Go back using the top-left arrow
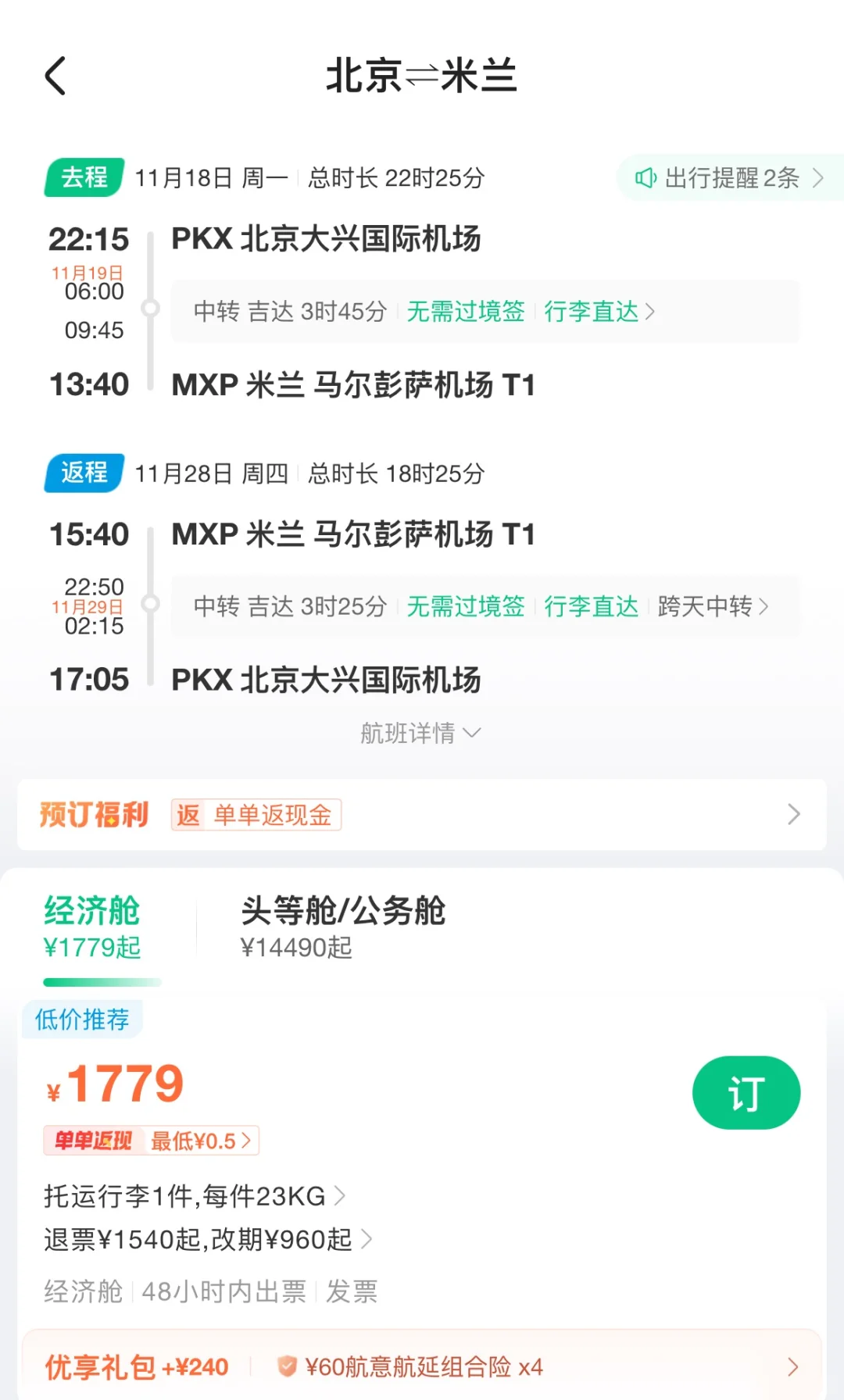The width and height of the screenshot is (844, 1400). [55, 76]
